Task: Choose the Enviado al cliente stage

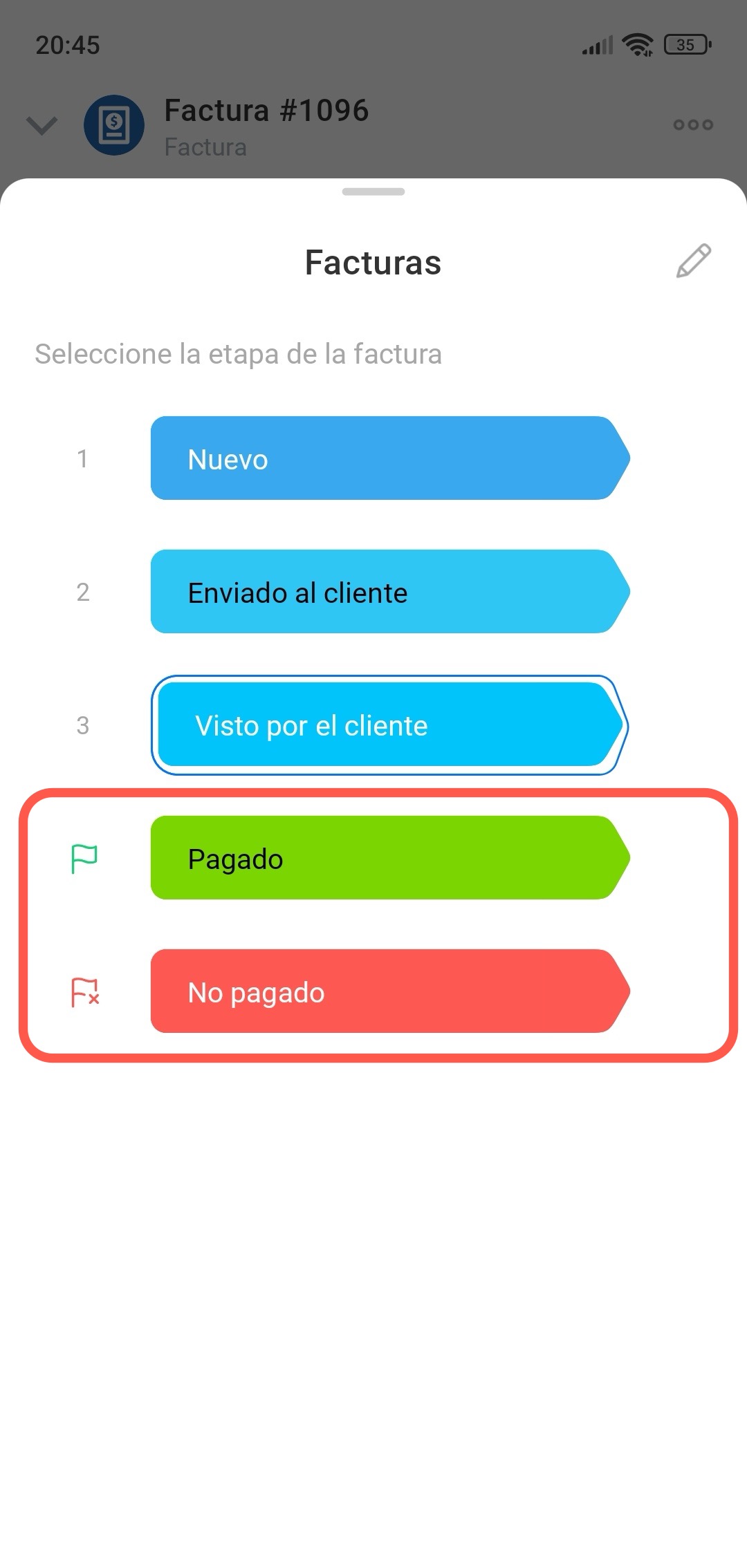Action: (389, 592)
